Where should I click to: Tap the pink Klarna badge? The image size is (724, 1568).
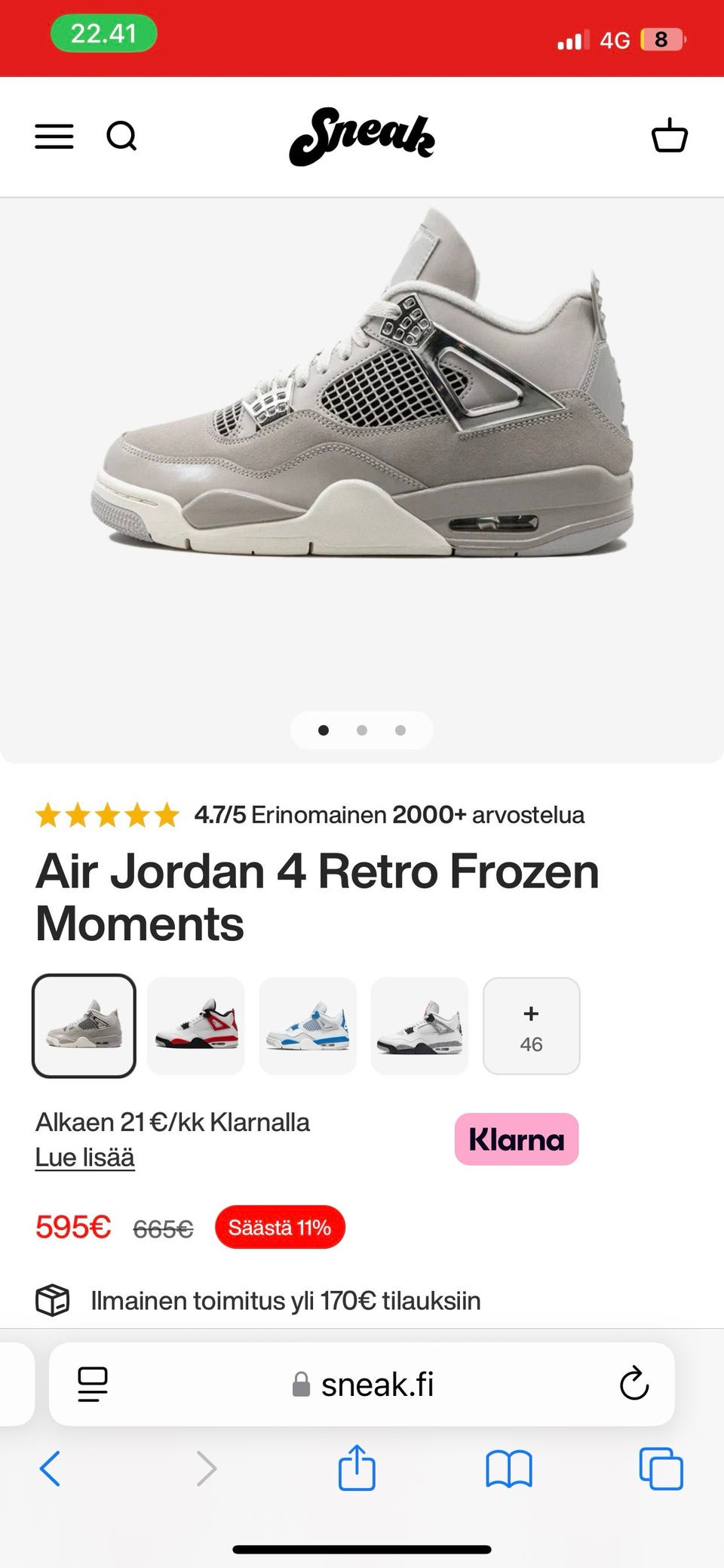(517, 1139)
